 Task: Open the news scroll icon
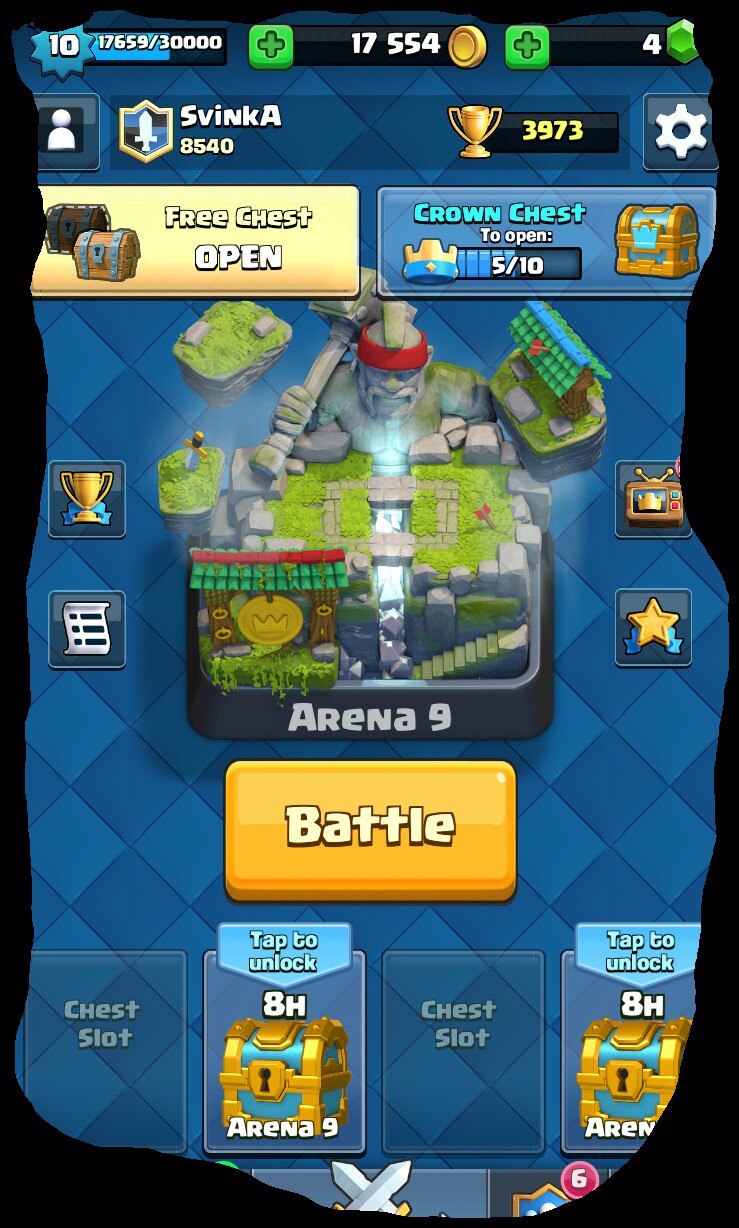(87, 628)
